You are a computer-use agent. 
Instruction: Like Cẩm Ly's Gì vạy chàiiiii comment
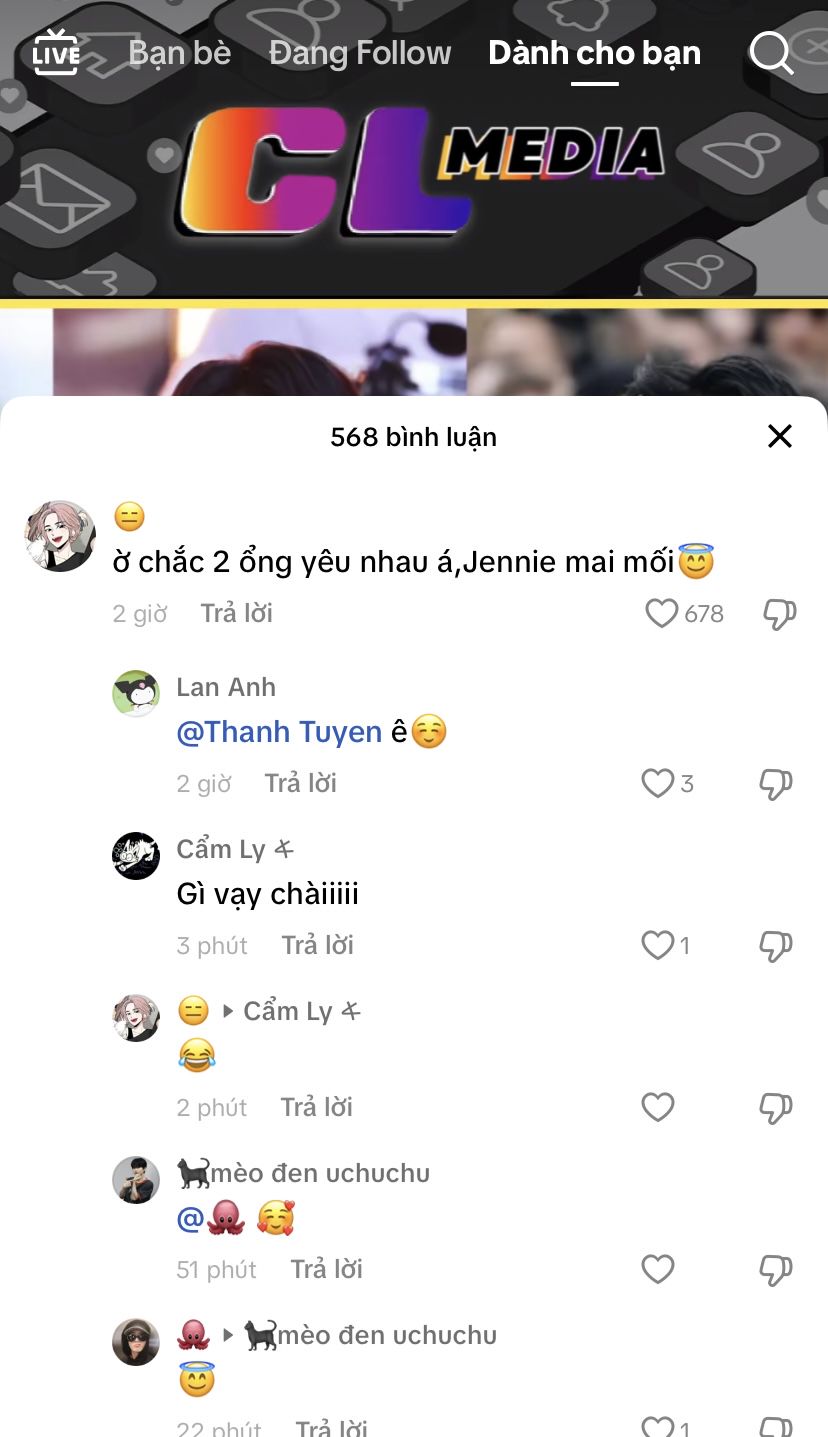tap(657, 945)
